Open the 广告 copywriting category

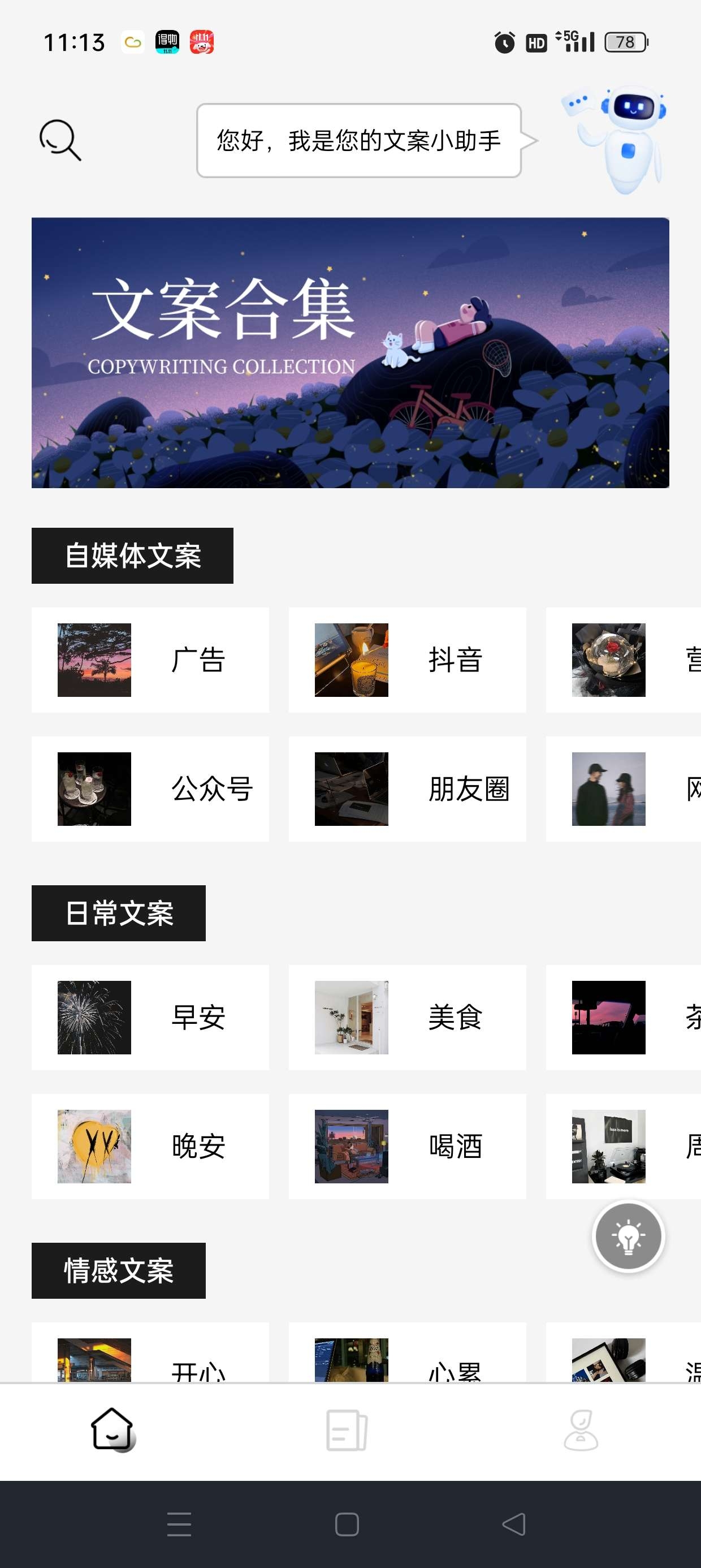[x=150, y=660]
